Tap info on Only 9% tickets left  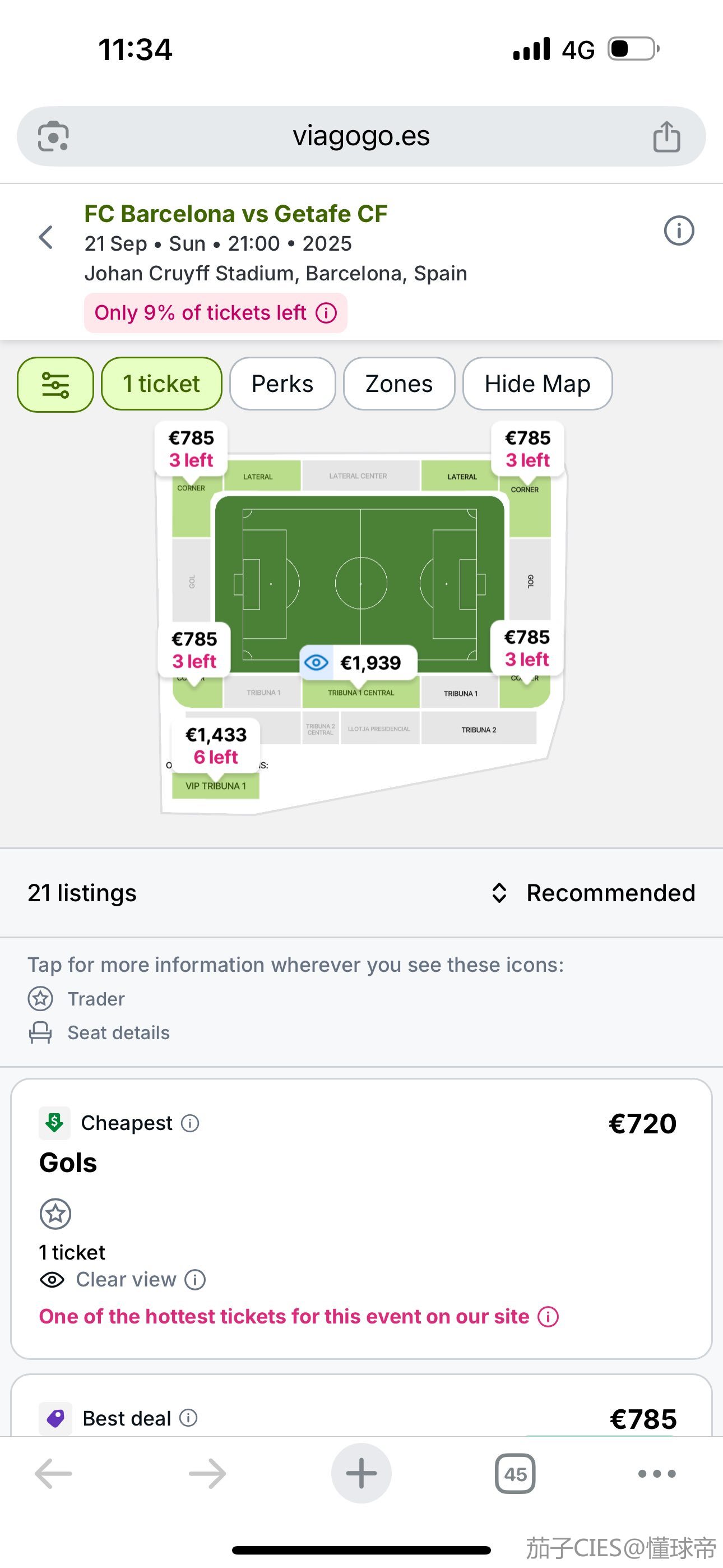326,313
